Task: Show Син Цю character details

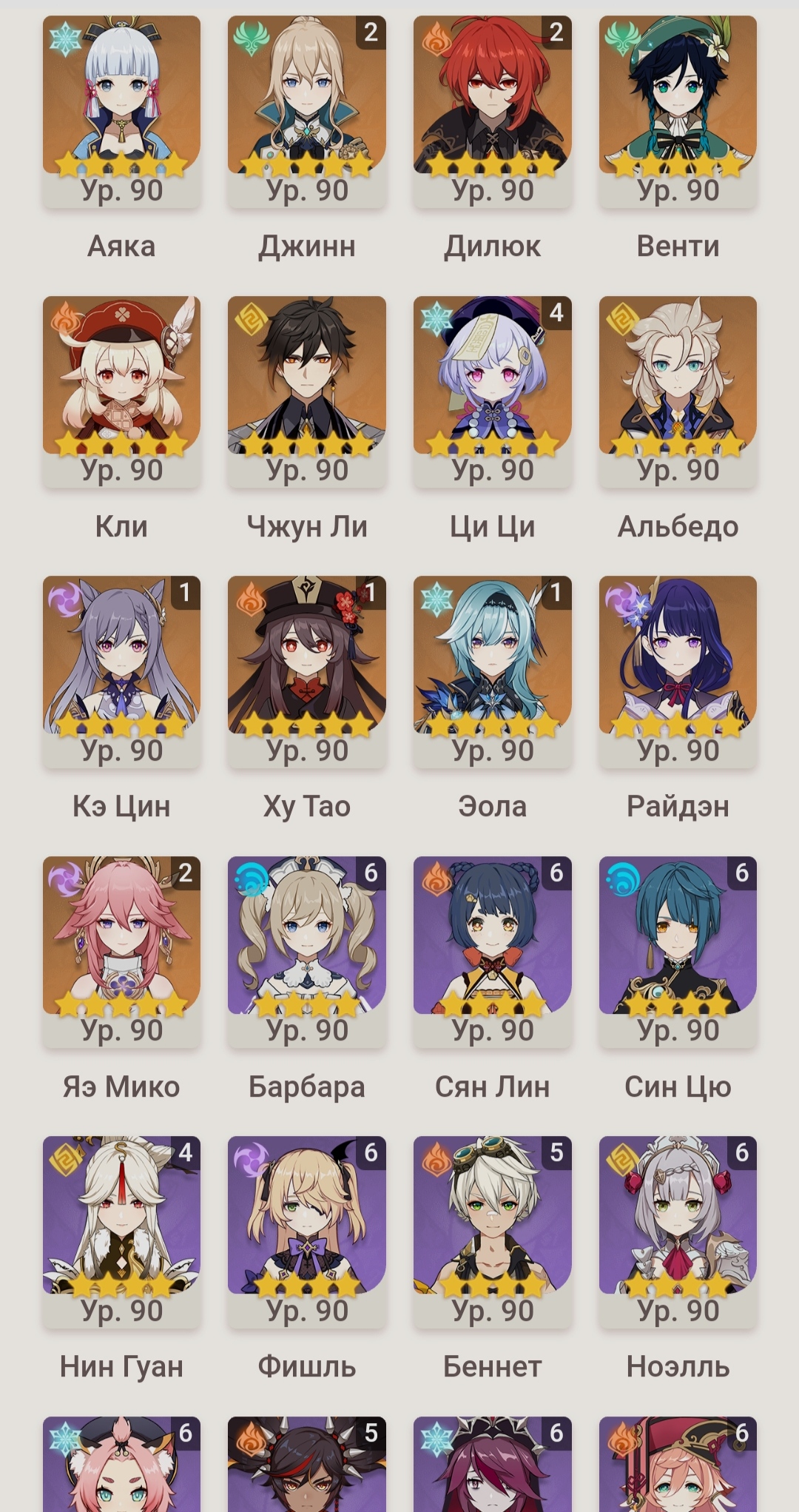Action: [678, 951]
